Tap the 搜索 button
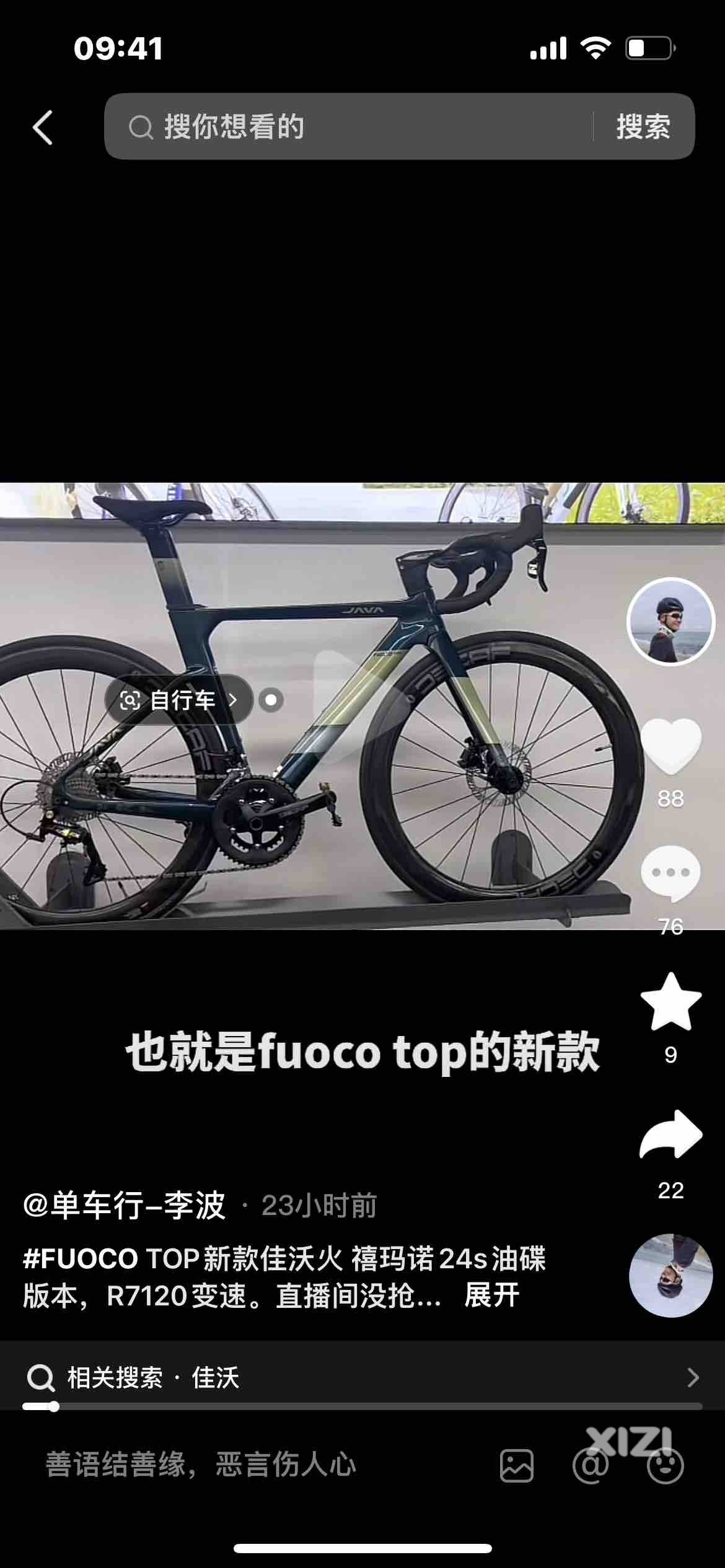The height and width of the screenshot is (1568, 725). click(x=643, y=127)
